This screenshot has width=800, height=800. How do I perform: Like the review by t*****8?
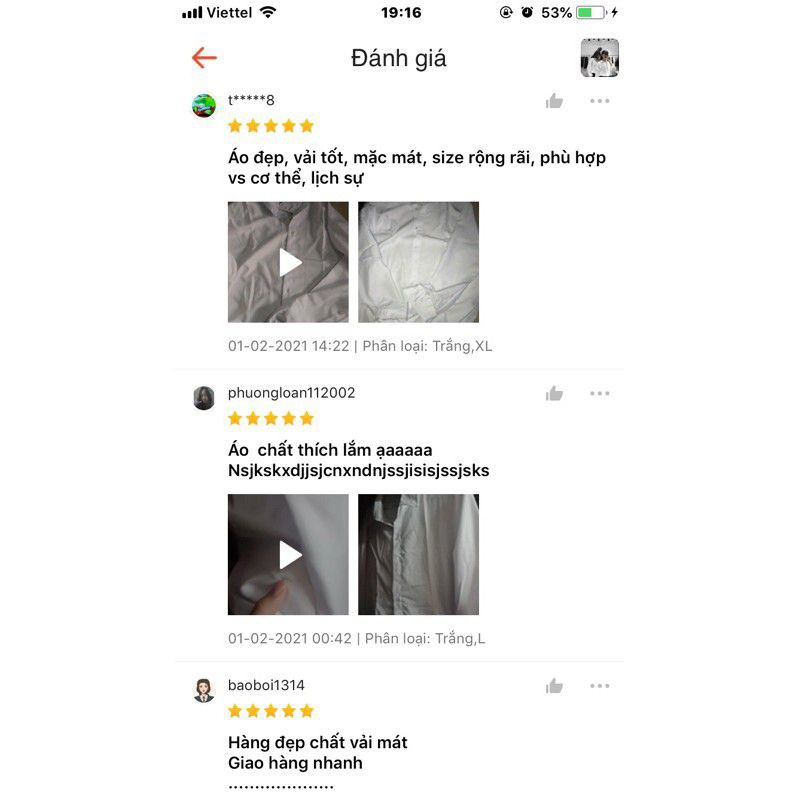[555, 101]
